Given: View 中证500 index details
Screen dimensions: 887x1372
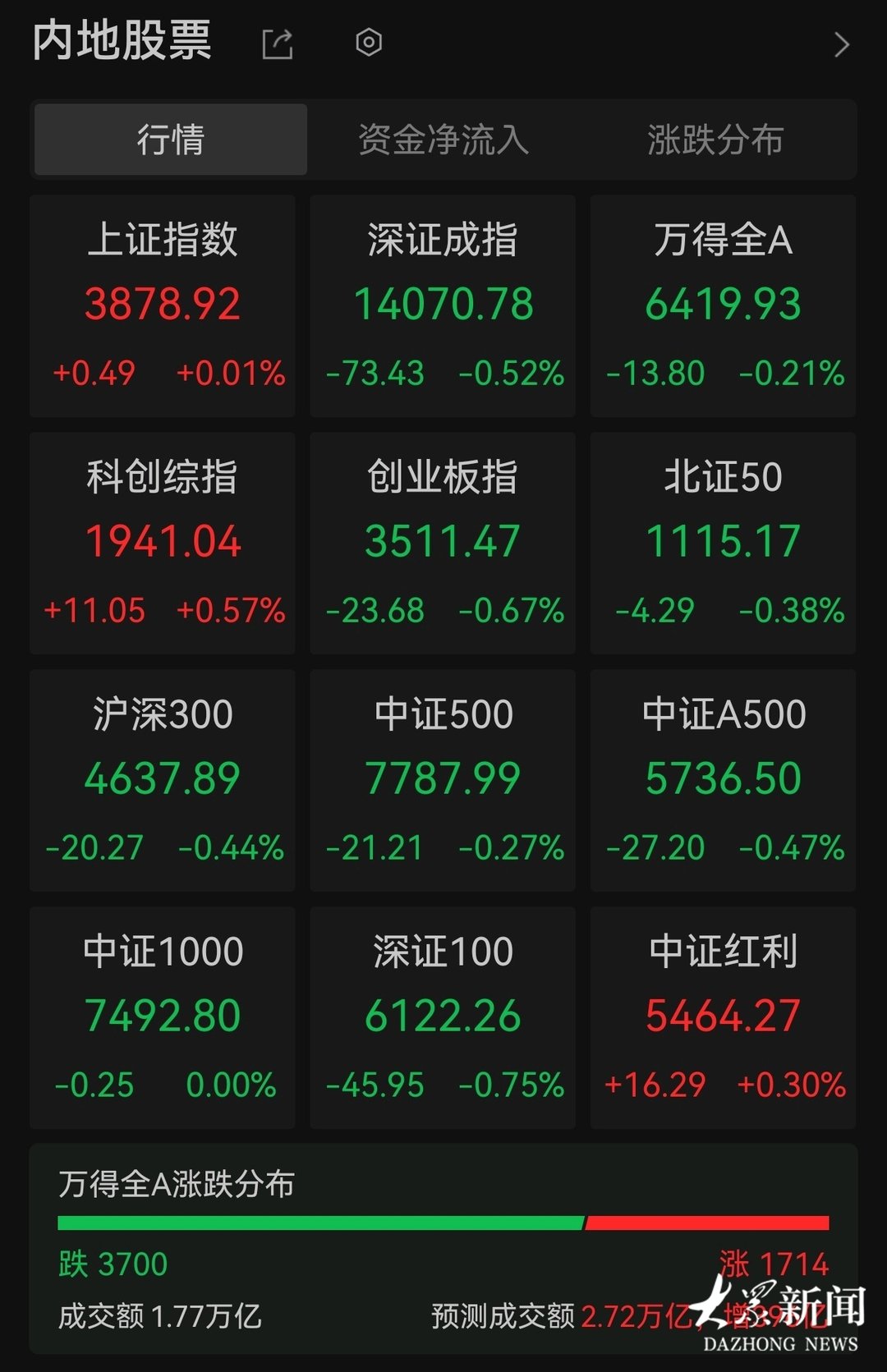Looking at the screenshot, I should [443, 781].
